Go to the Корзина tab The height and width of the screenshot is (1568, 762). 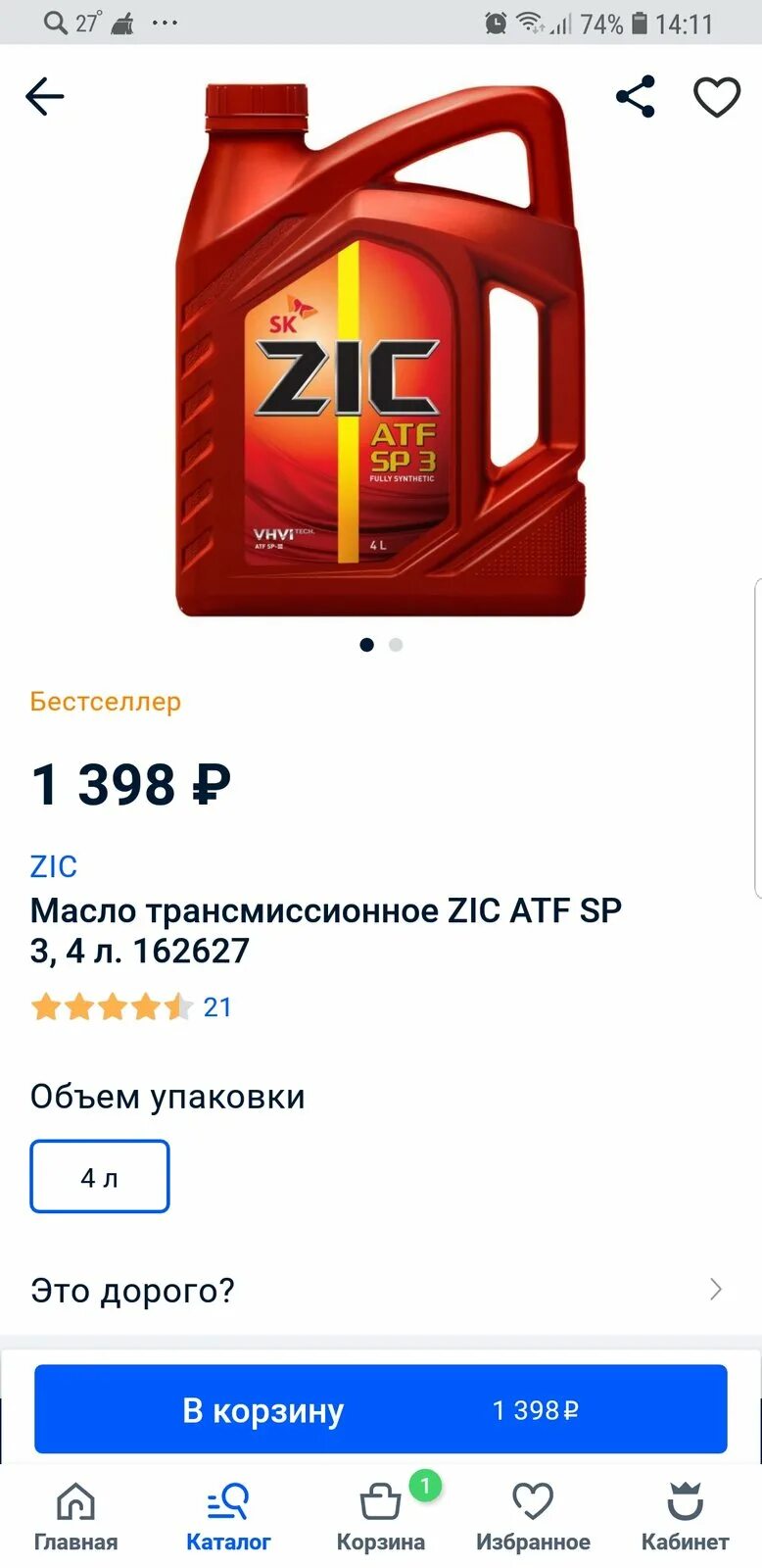click(x=381, y=1517)
